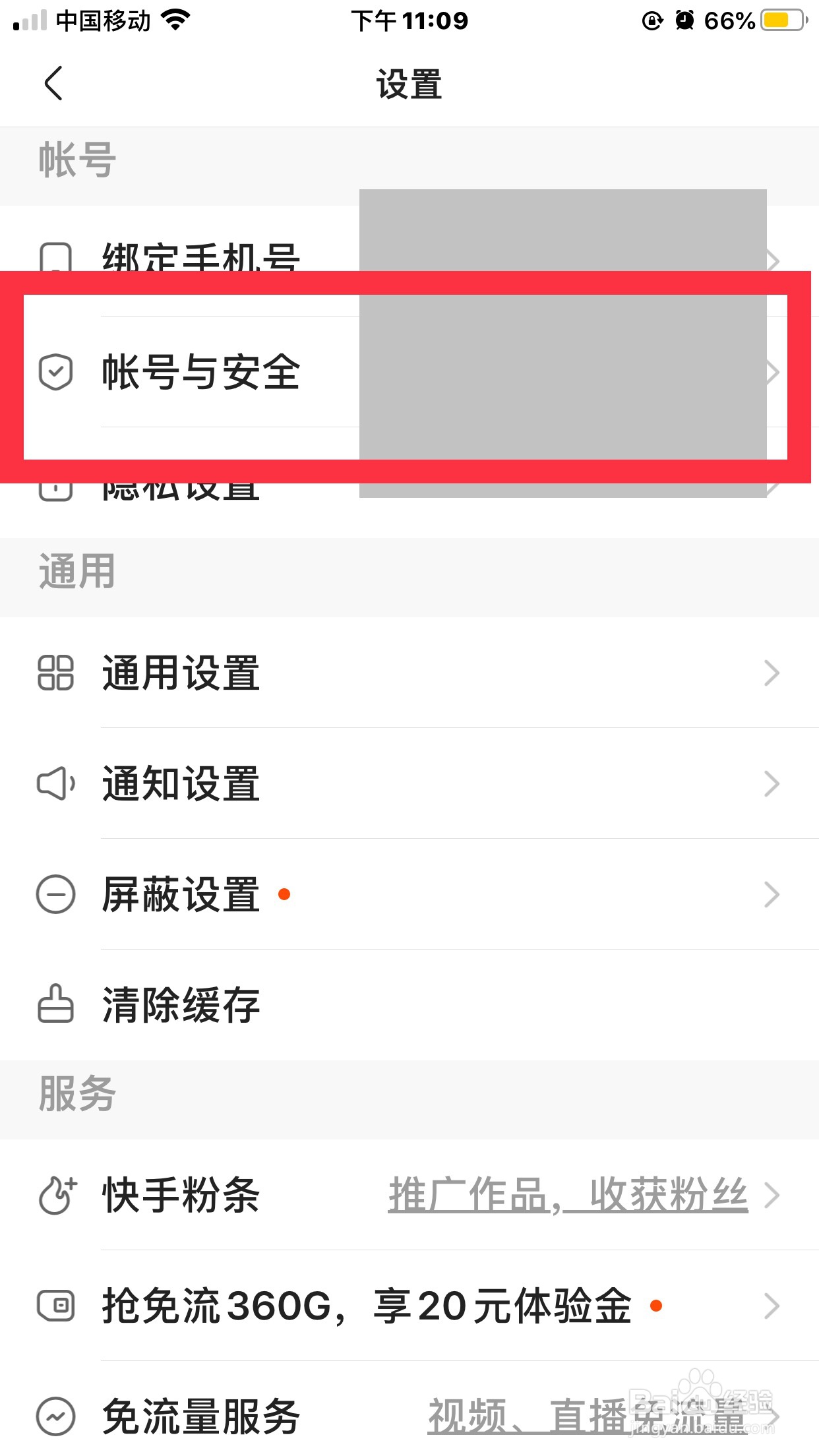The width and height of the screenshot is (819, 1456).
Task: Select the bind phone number icon
Action: (x=56, y=259)
